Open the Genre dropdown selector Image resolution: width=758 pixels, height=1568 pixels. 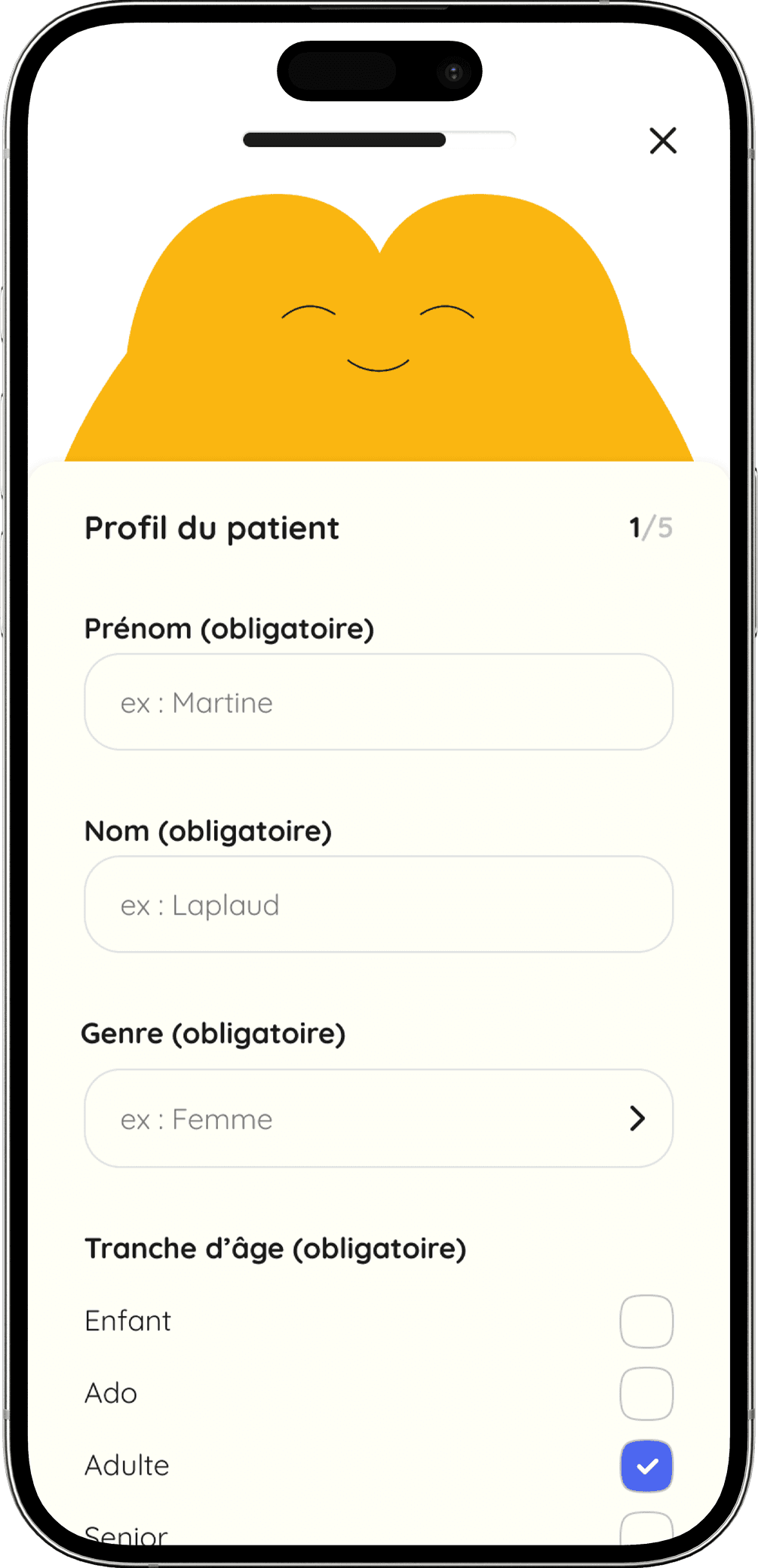pos(378,1118)
